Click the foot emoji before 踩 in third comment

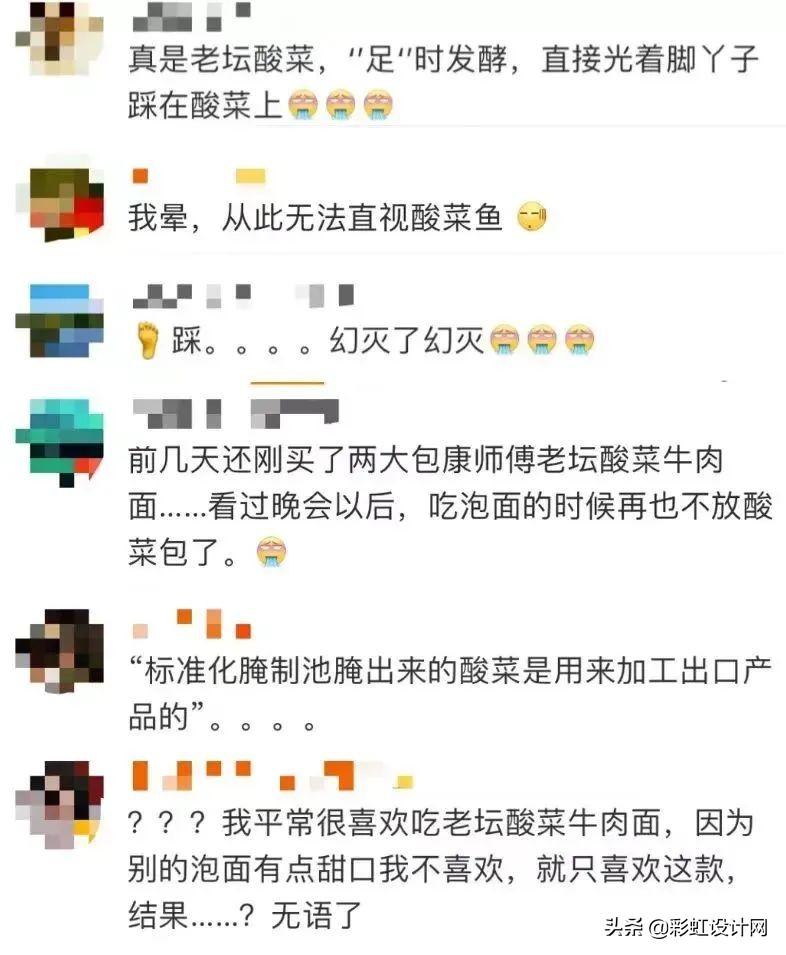[x=148, y=340]
